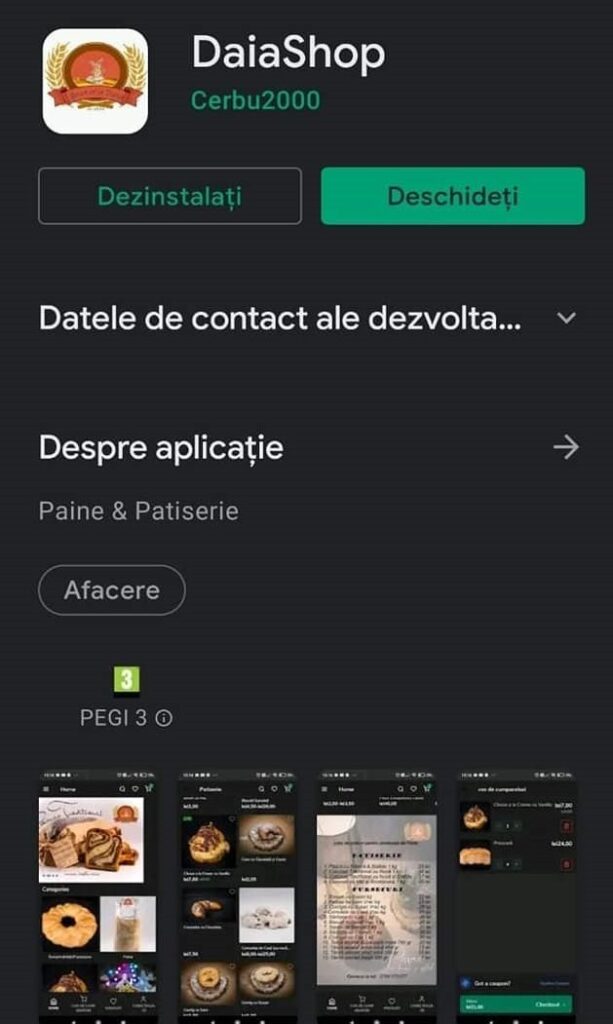The image size is (613, 1024).
Task: Open the app with Deschideți
Action: click(452, 196)
